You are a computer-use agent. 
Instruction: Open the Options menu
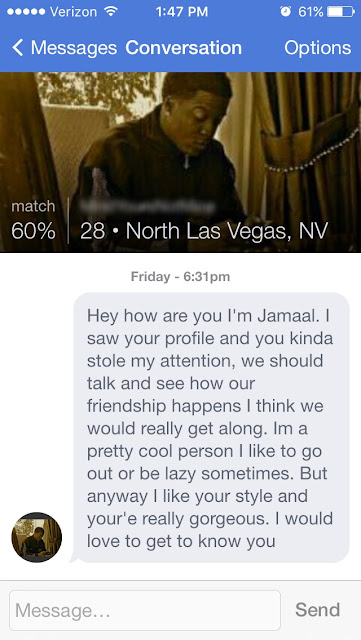click(x=317, y=48)
